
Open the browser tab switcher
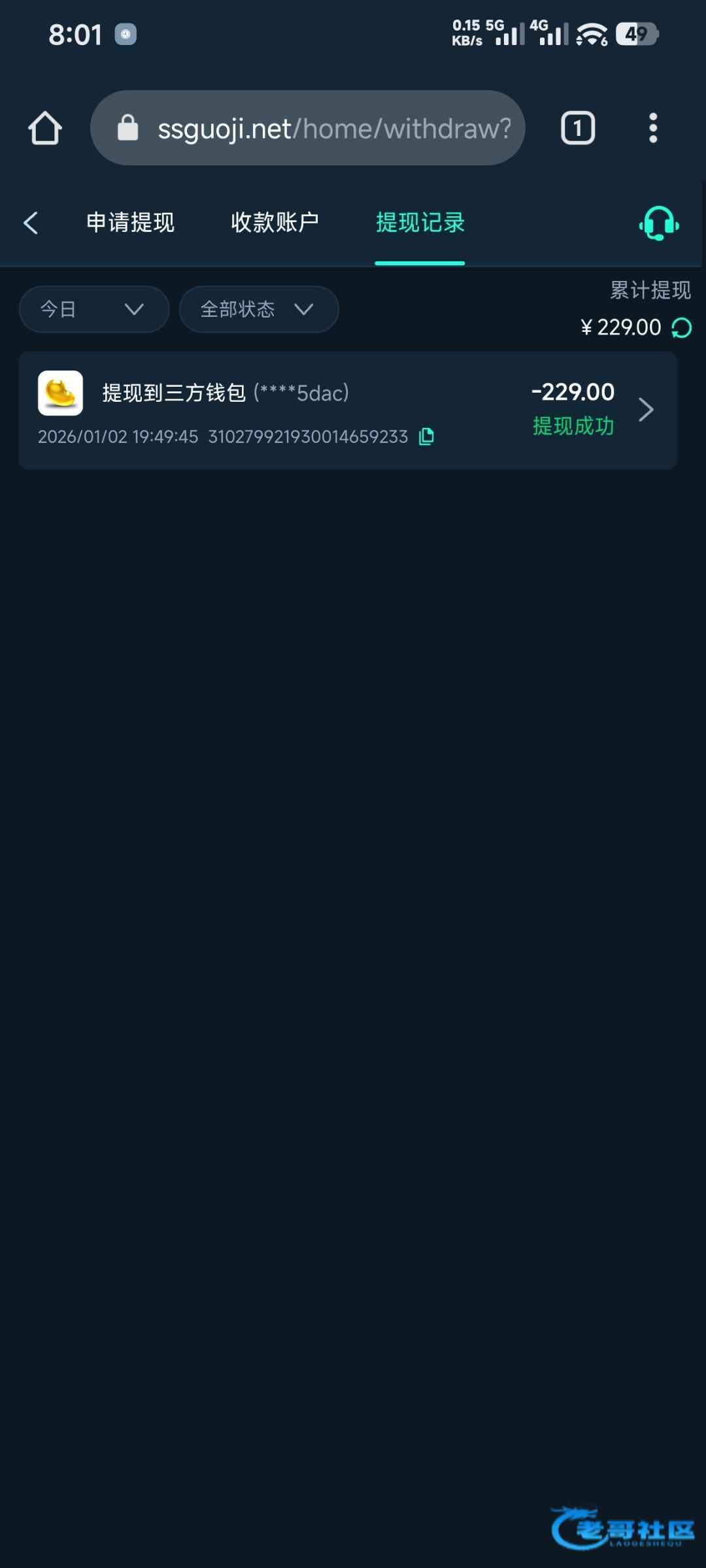coord(578,128)
